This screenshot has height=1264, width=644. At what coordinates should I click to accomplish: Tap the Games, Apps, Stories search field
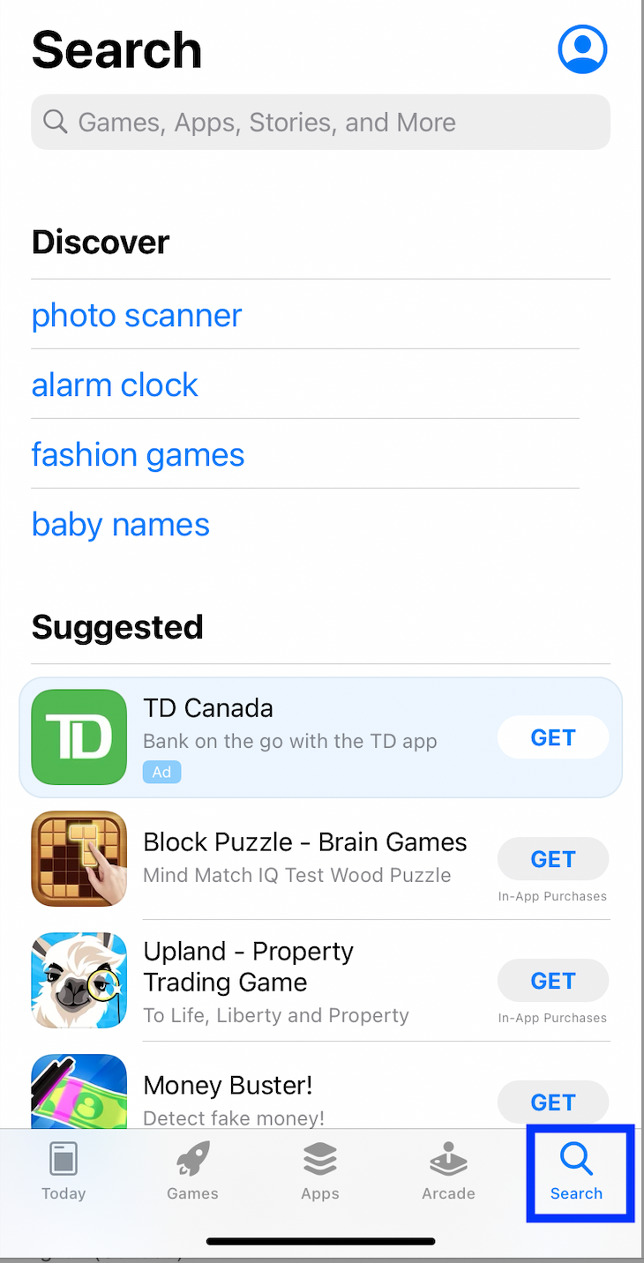point(320,122)
